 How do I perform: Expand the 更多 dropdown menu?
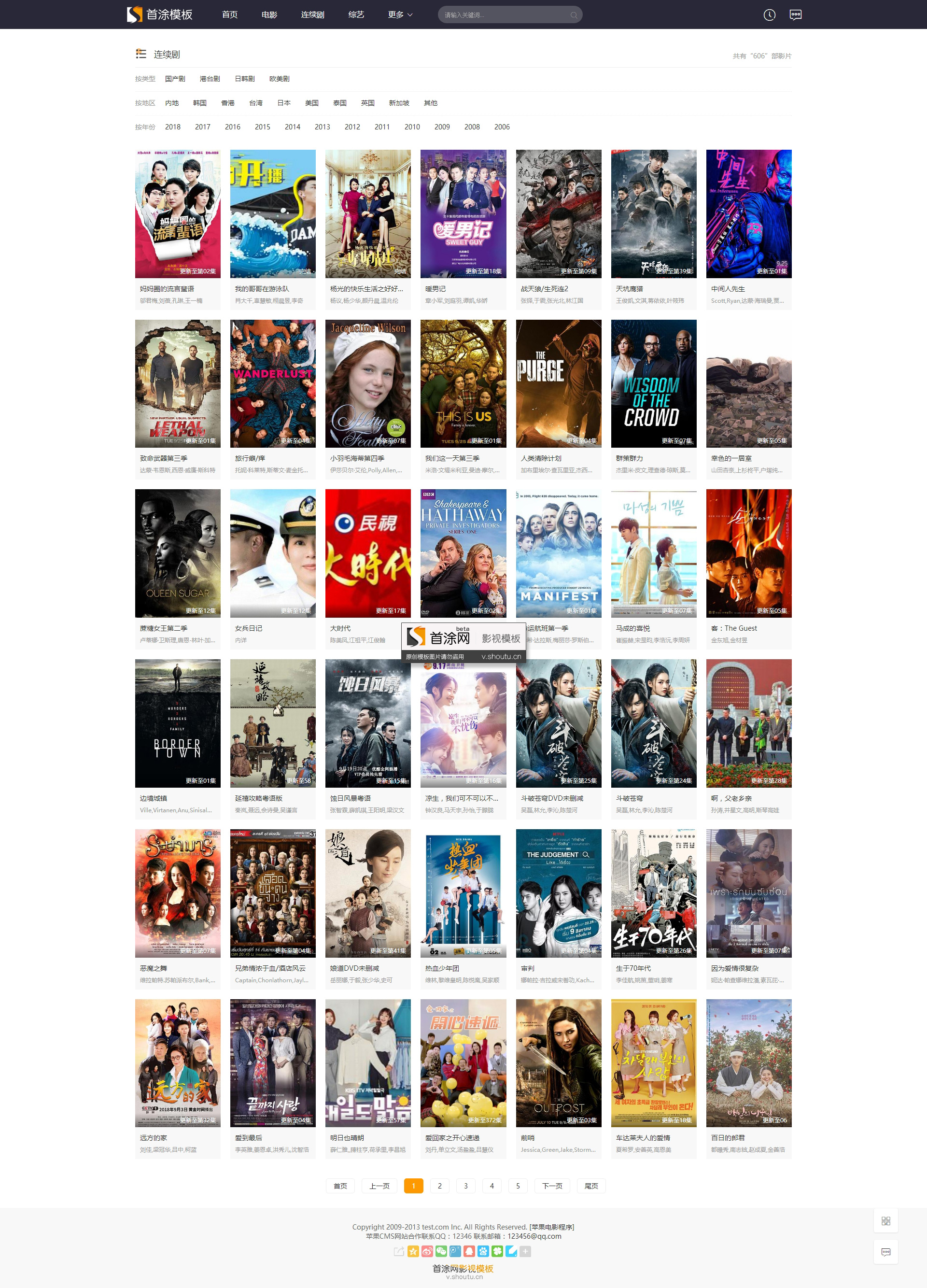pyautogui.click(x=400, y=15)
